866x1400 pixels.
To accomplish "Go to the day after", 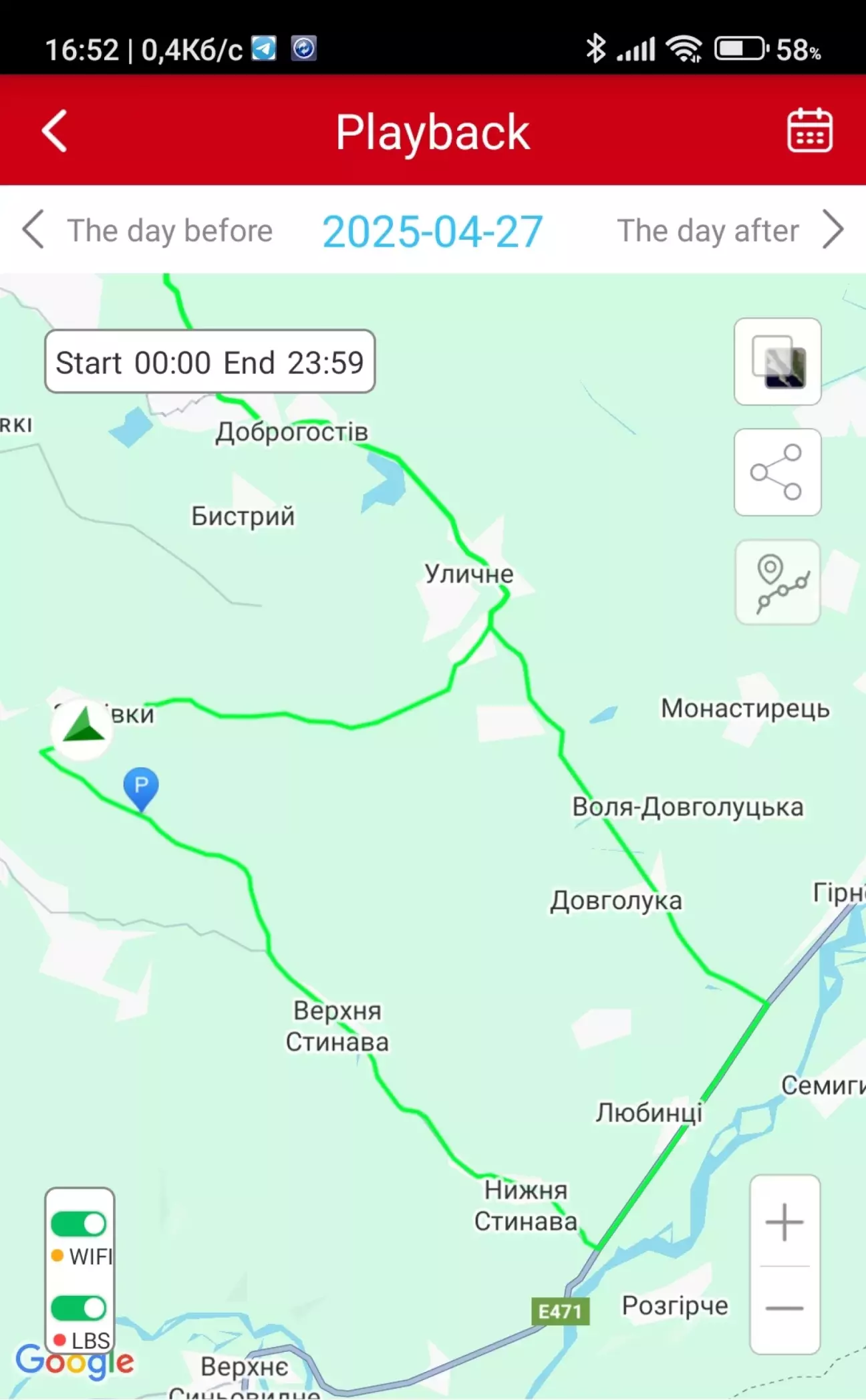I will [731, 230].
